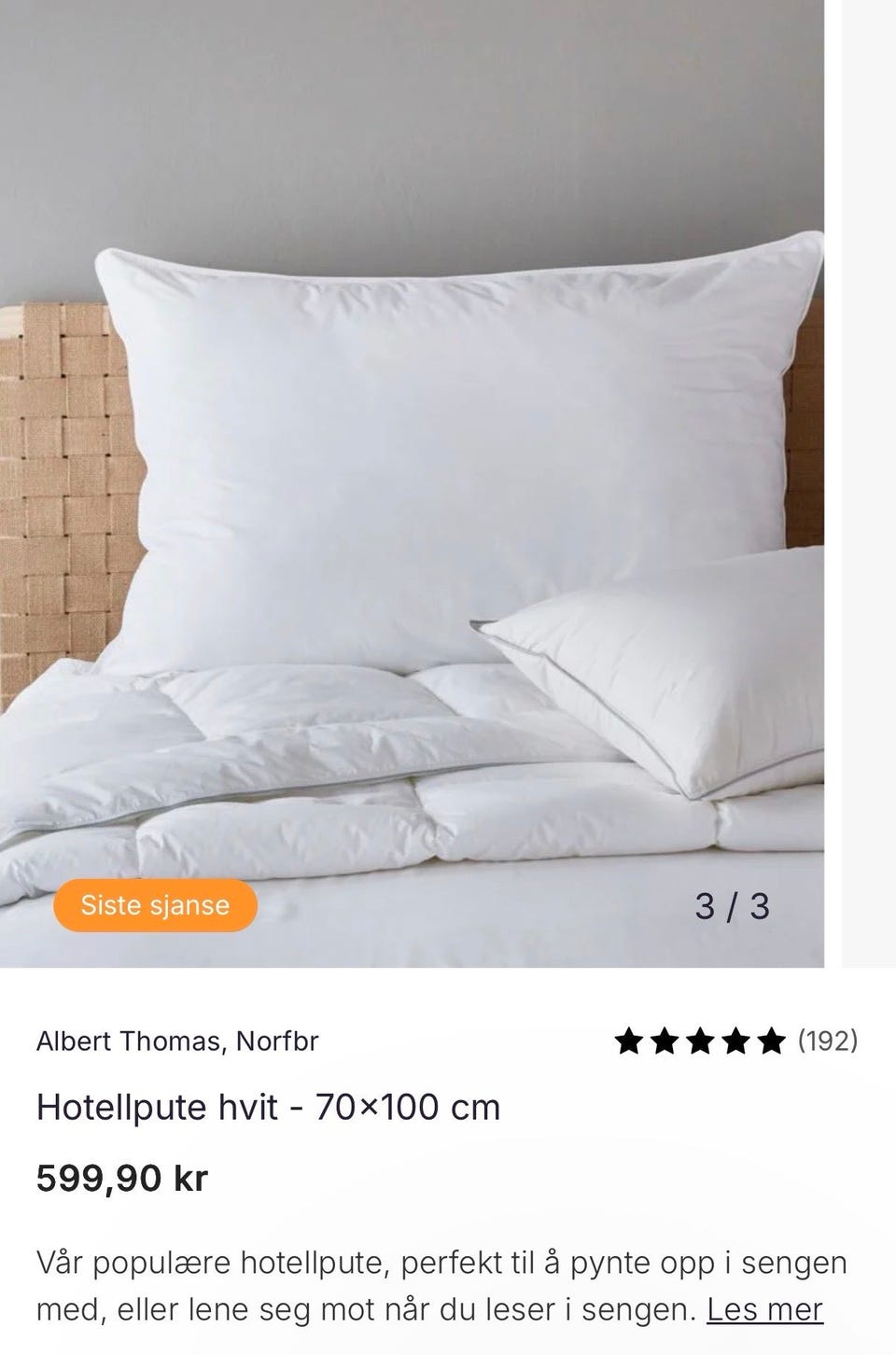Image resolution: width=896 pixels, height=1355 pixels.
Task: Click the brand name Albert Thomas, Norfbr
Action: point(177,1041)
